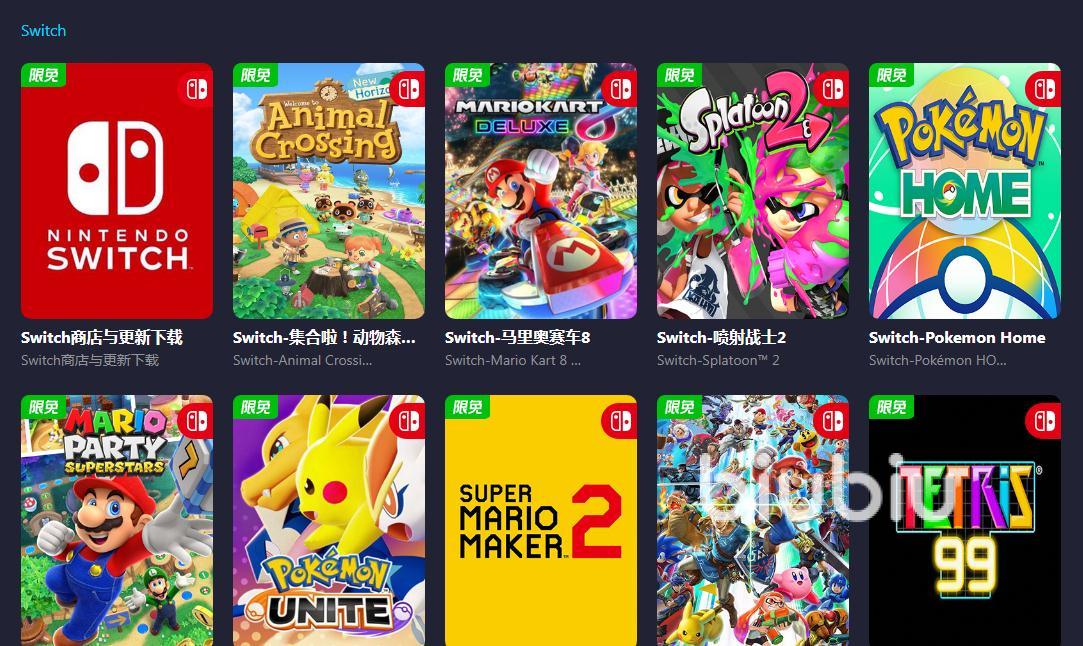Viewport: 1083px width, 646px height.
Task: Open the Switch store and update download card
Action: (x=117, y=192)
